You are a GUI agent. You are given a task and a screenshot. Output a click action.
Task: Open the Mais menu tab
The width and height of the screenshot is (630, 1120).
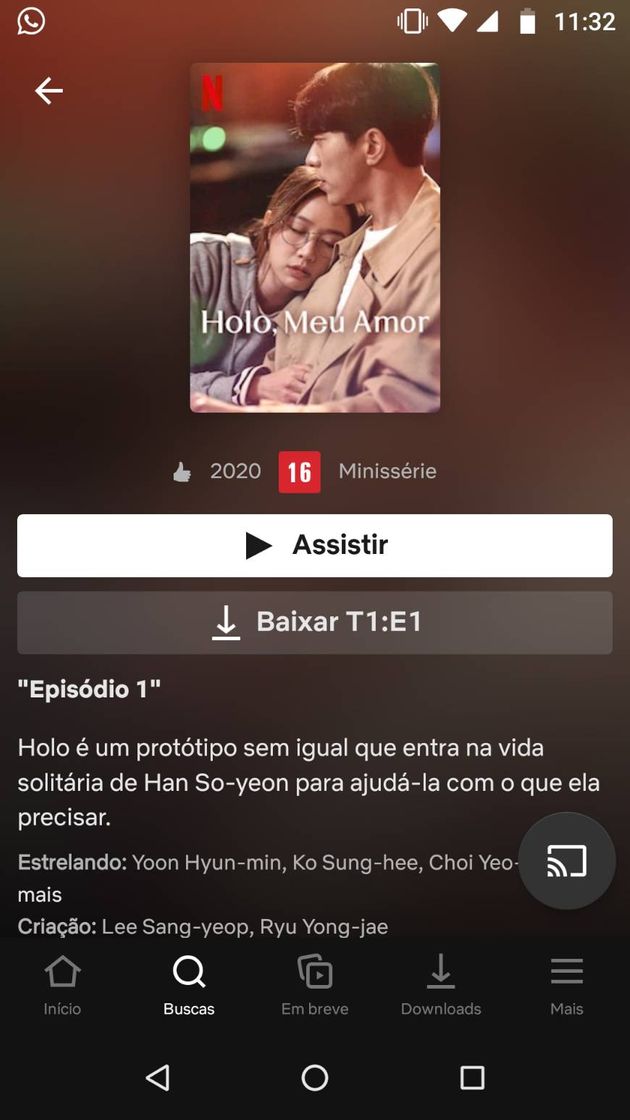pyautogui.click(x=566, y=985)
